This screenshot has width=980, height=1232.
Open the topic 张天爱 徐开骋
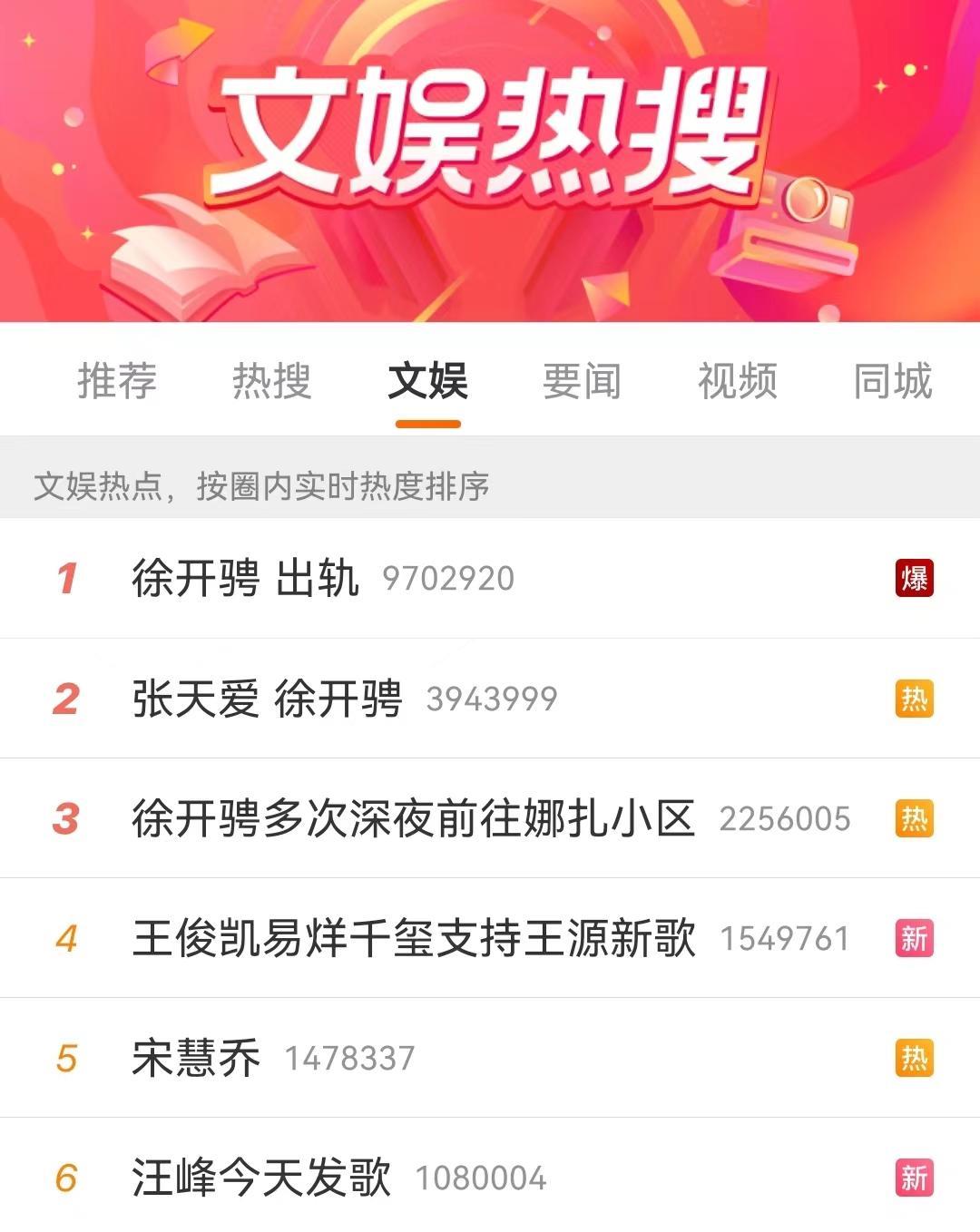point(267,699)
